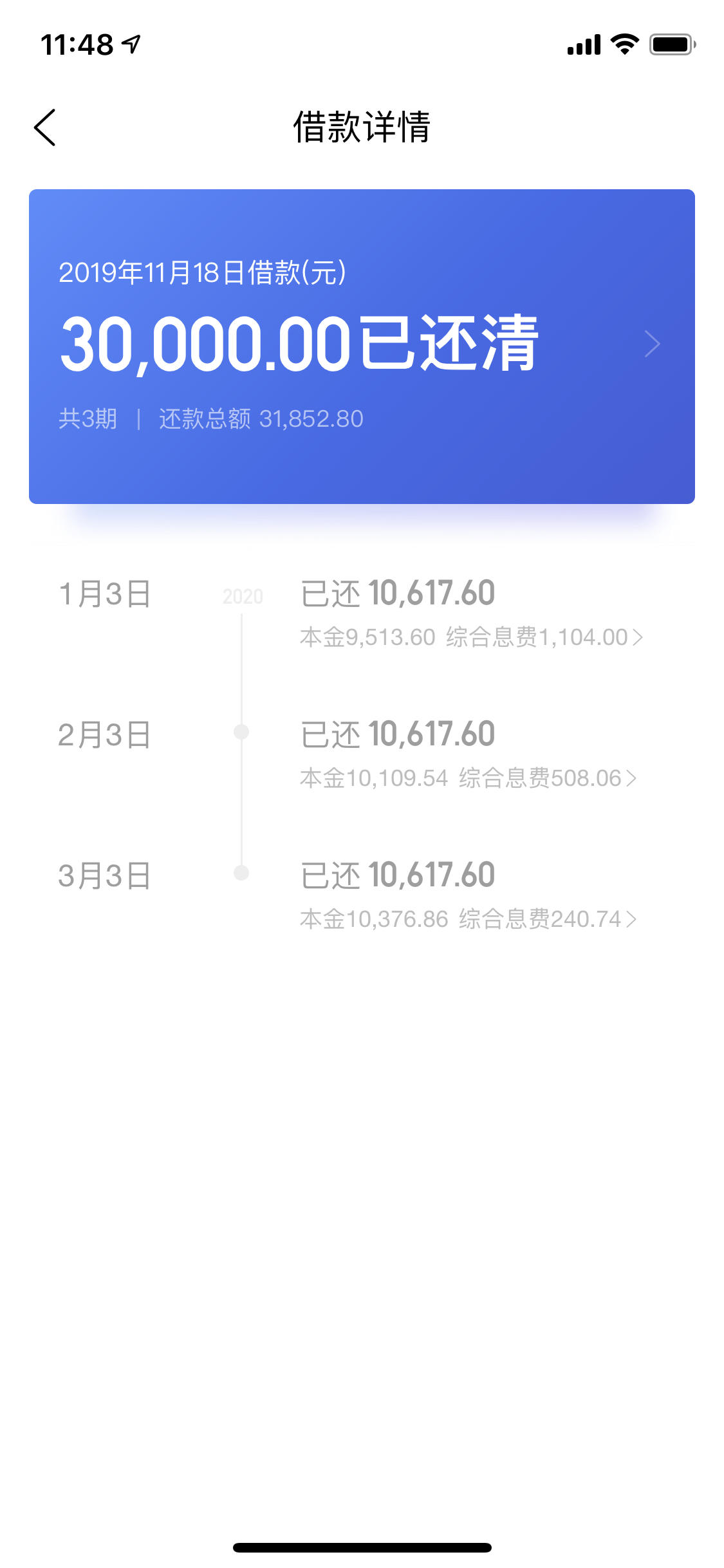
Task: Tap the home indicator bar at the bottom
Action: (362, 1547)
